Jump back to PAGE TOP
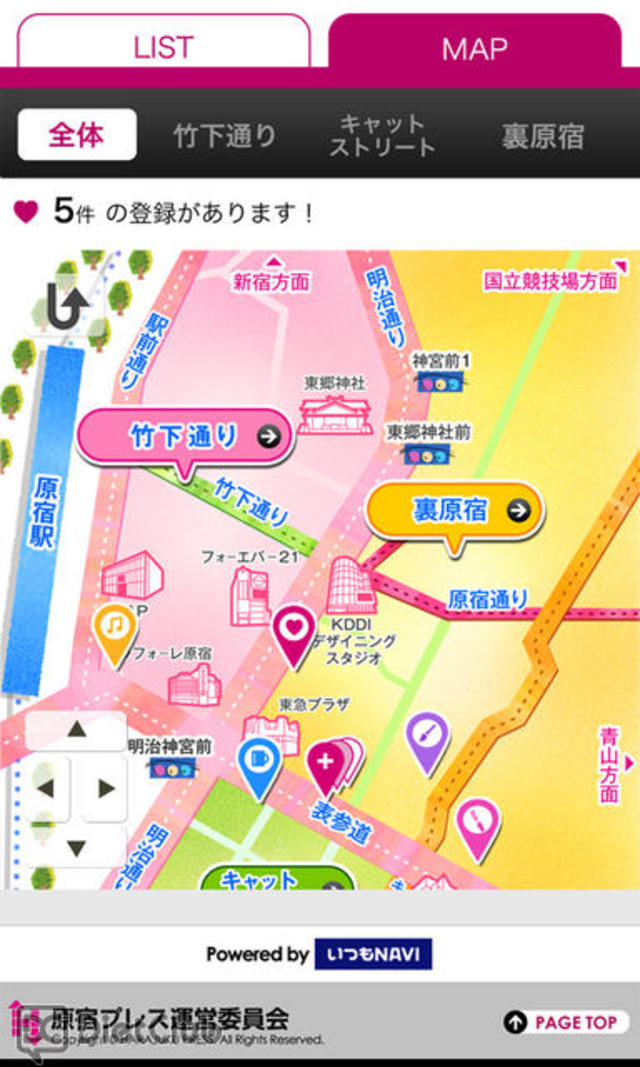This screenshot has width=640, height=1067. (x=565, y=1022)
